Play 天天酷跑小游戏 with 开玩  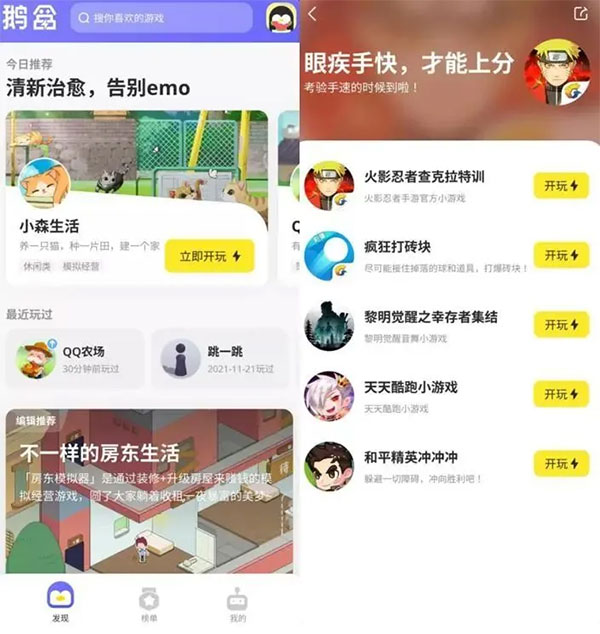coord(561,394)
